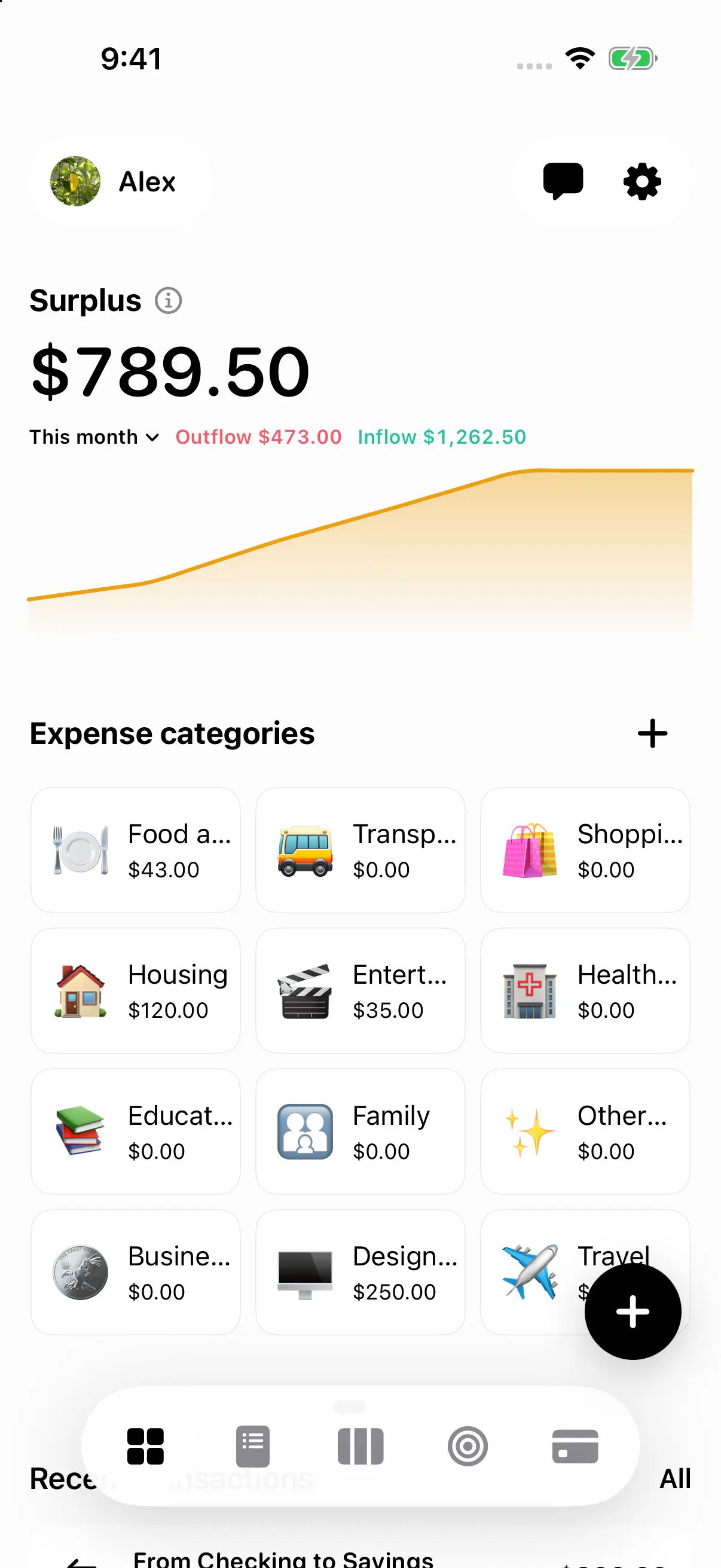The height and width of the screenshot is (1568, 721).
Task: Open the Shopping category card
Action: coord(585,850)
